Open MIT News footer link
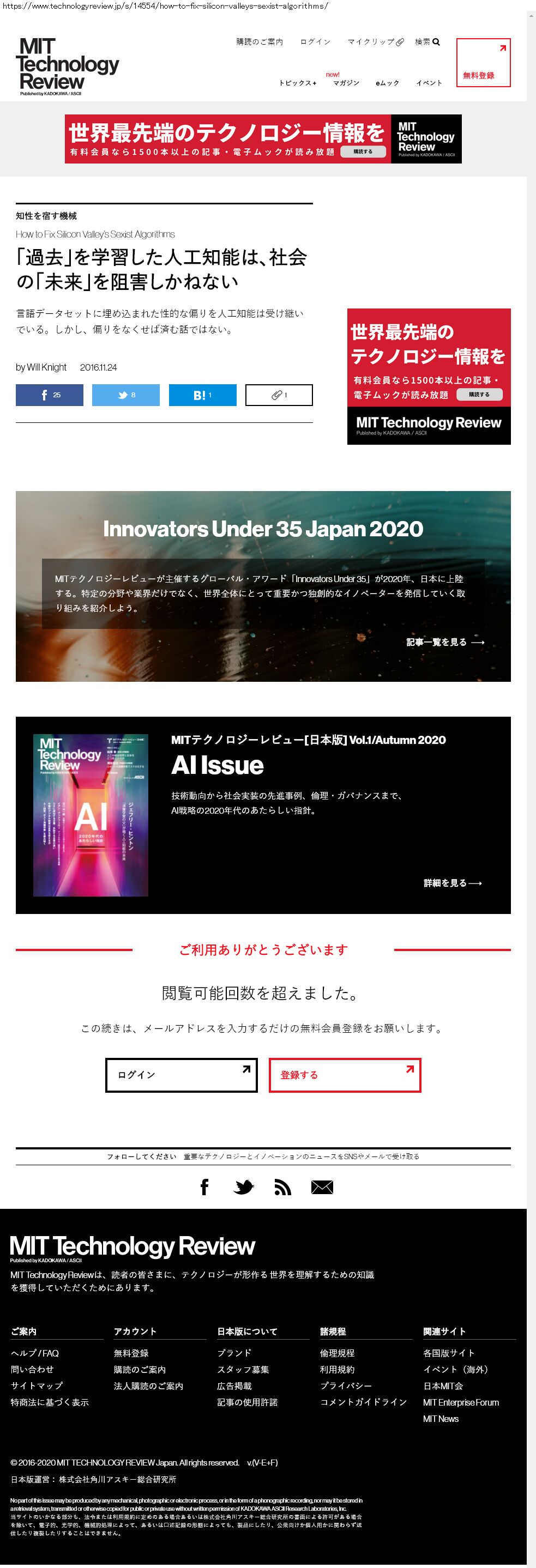 [x=441, y=1419]
